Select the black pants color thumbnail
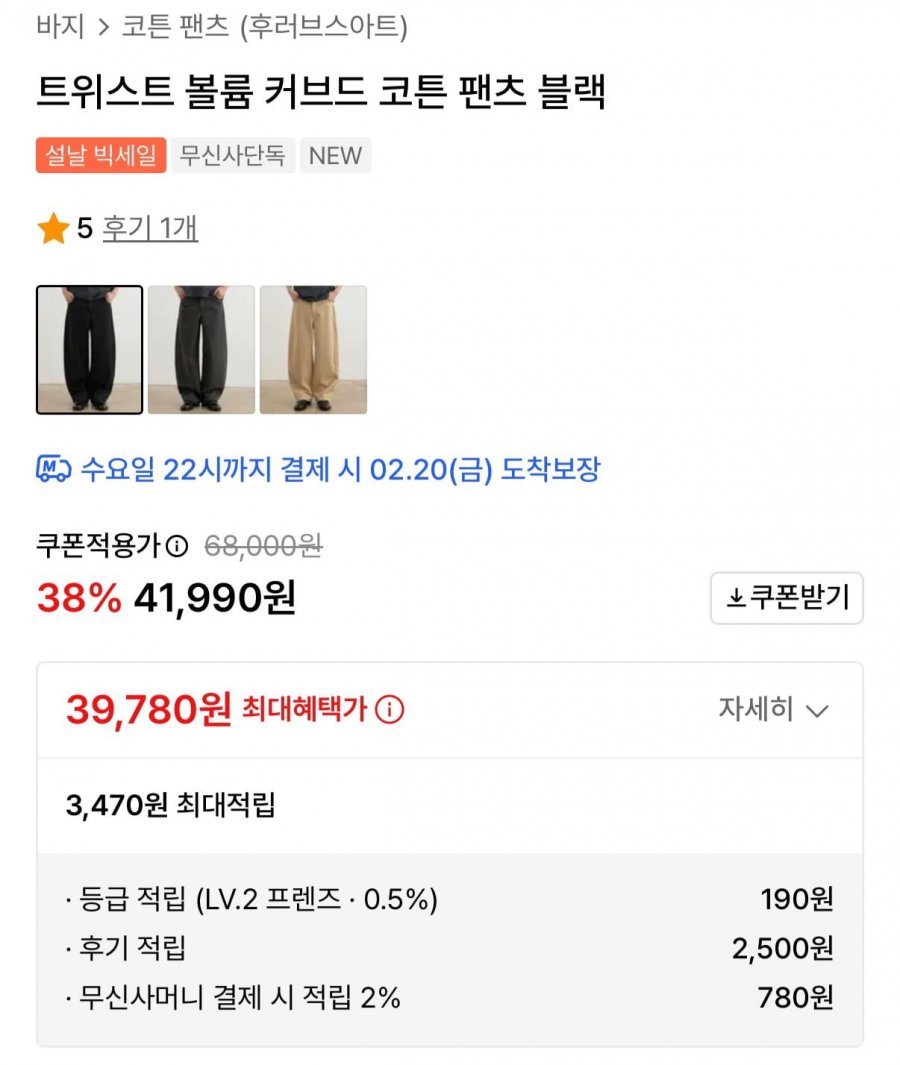 click(x=90, y=348)
